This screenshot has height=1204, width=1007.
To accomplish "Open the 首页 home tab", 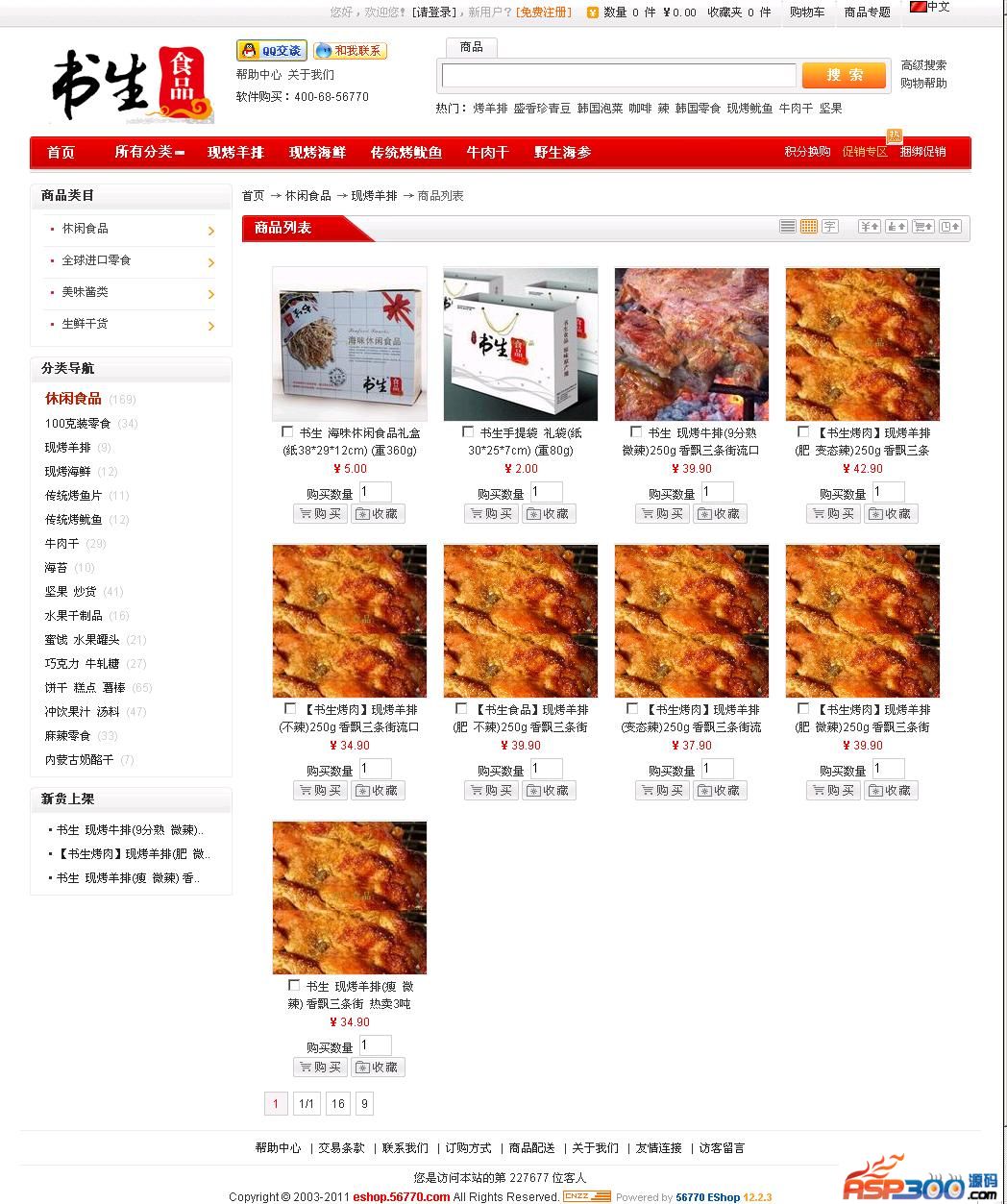I will pos(61,153).
